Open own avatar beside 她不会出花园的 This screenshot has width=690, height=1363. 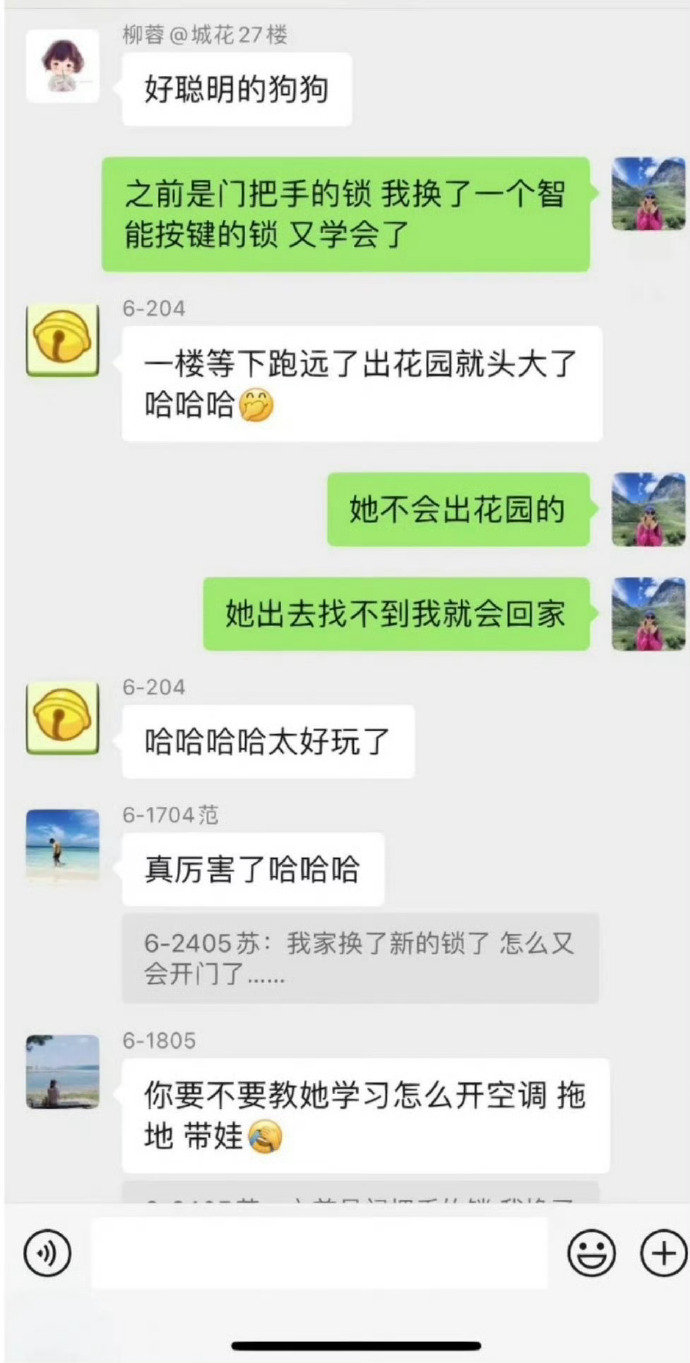pyautogui.click(x=649, y=509)
